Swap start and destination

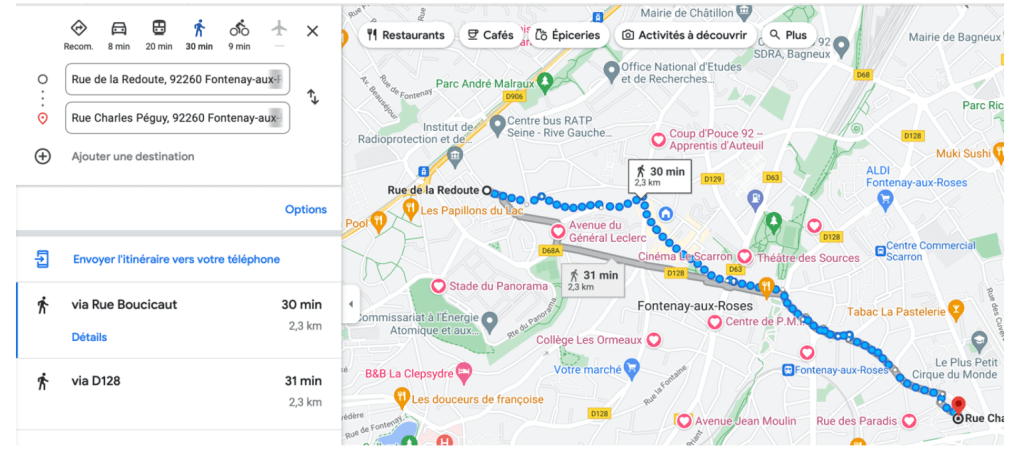(x=312, y=97)
